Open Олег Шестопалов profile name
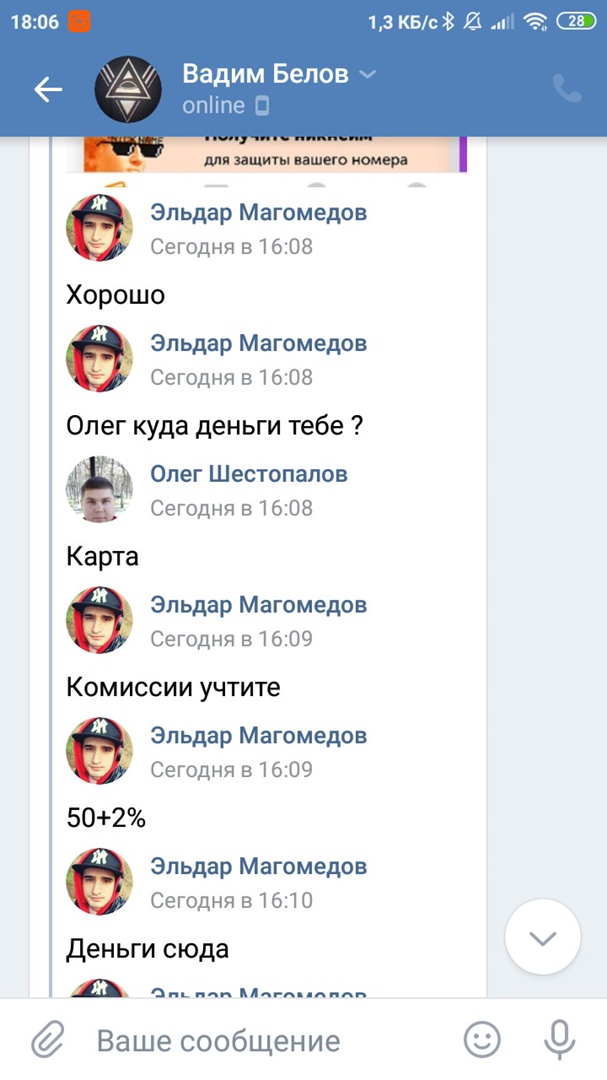607x1080 pixels. coord(249,474)
